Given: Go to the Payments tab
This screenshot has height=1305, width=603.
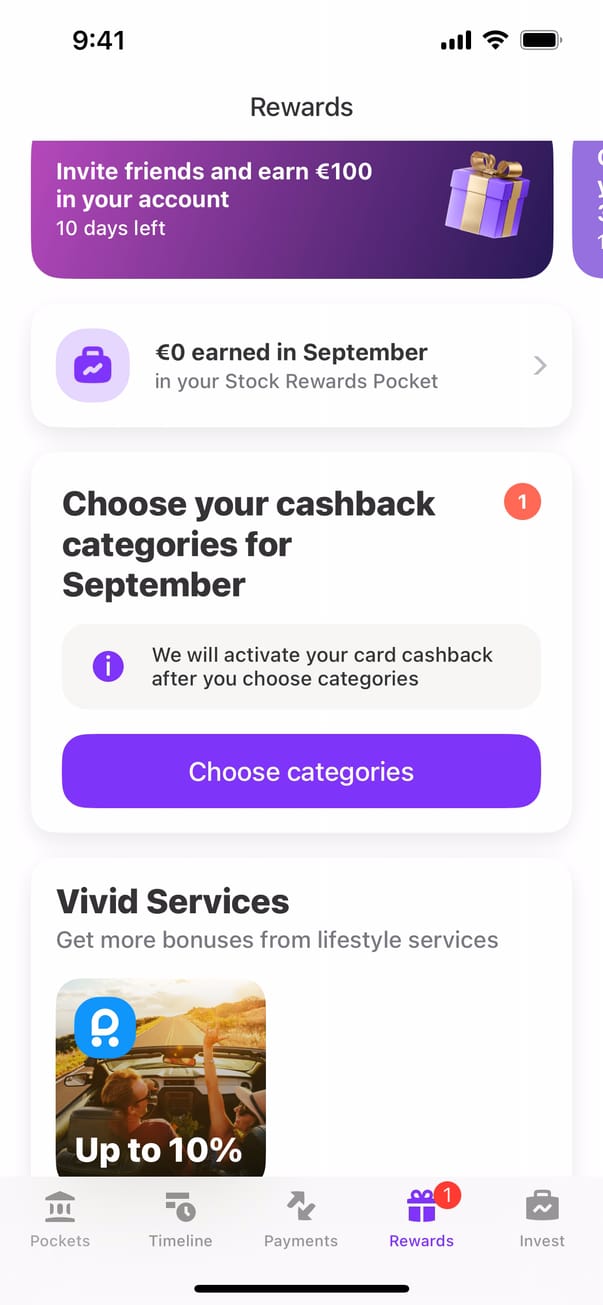Looking at the screenshot, I should click(301, 1219).
